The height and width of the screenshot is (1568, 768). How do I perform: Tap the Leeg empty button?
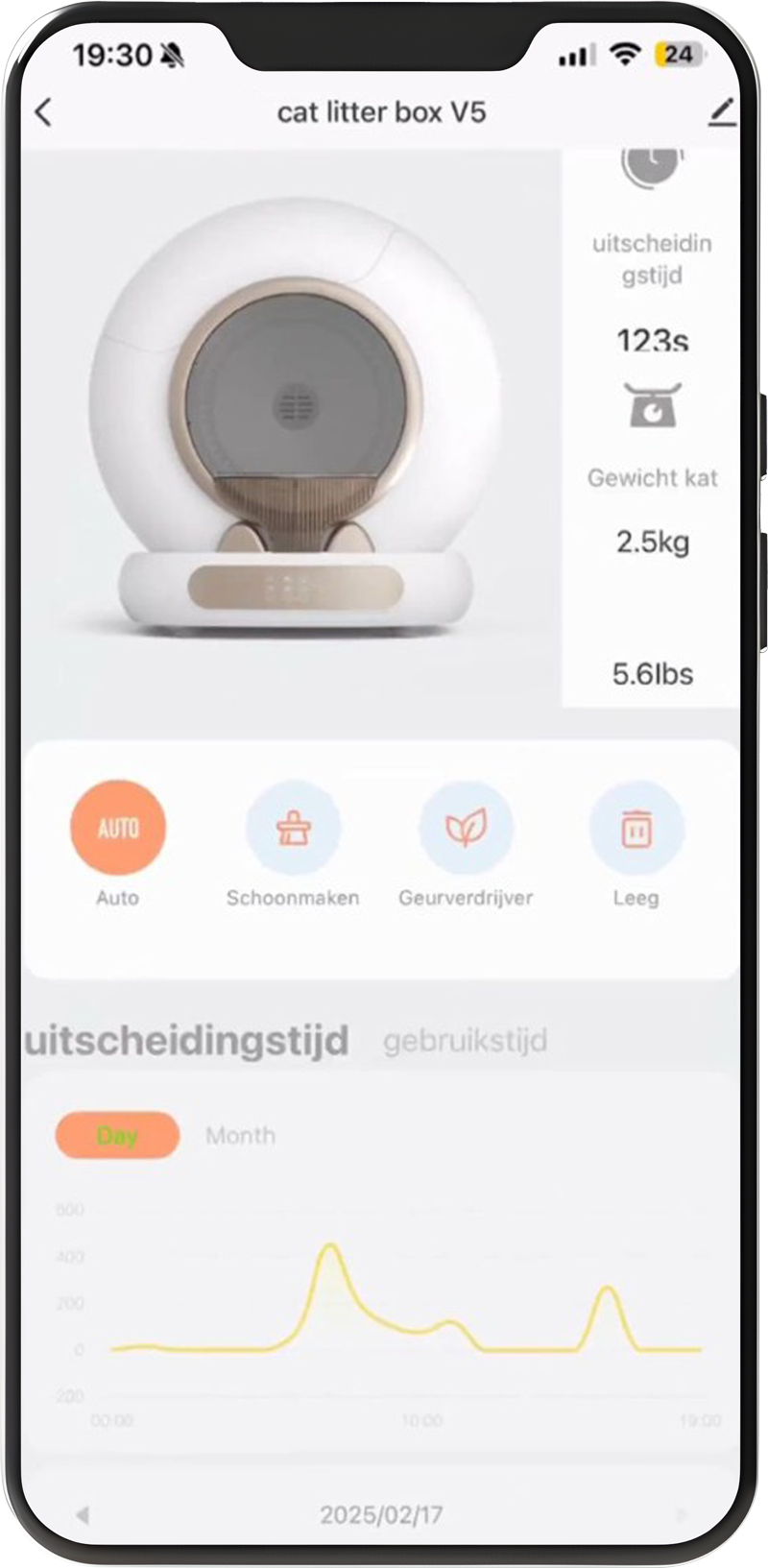[636, 827]
